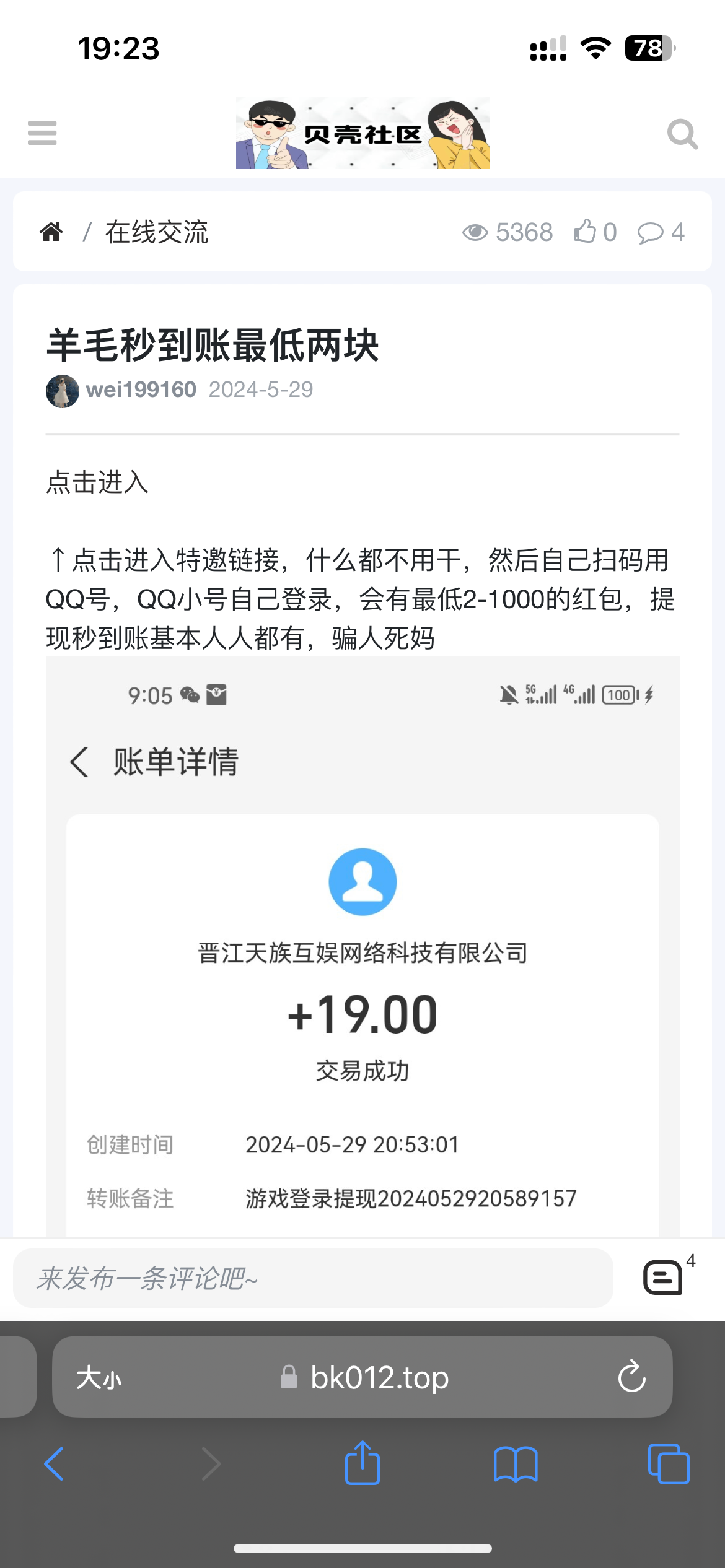Share this page from Safari
The width and height of the screenshot is (725, 1568).
(x=362, y=1463)
